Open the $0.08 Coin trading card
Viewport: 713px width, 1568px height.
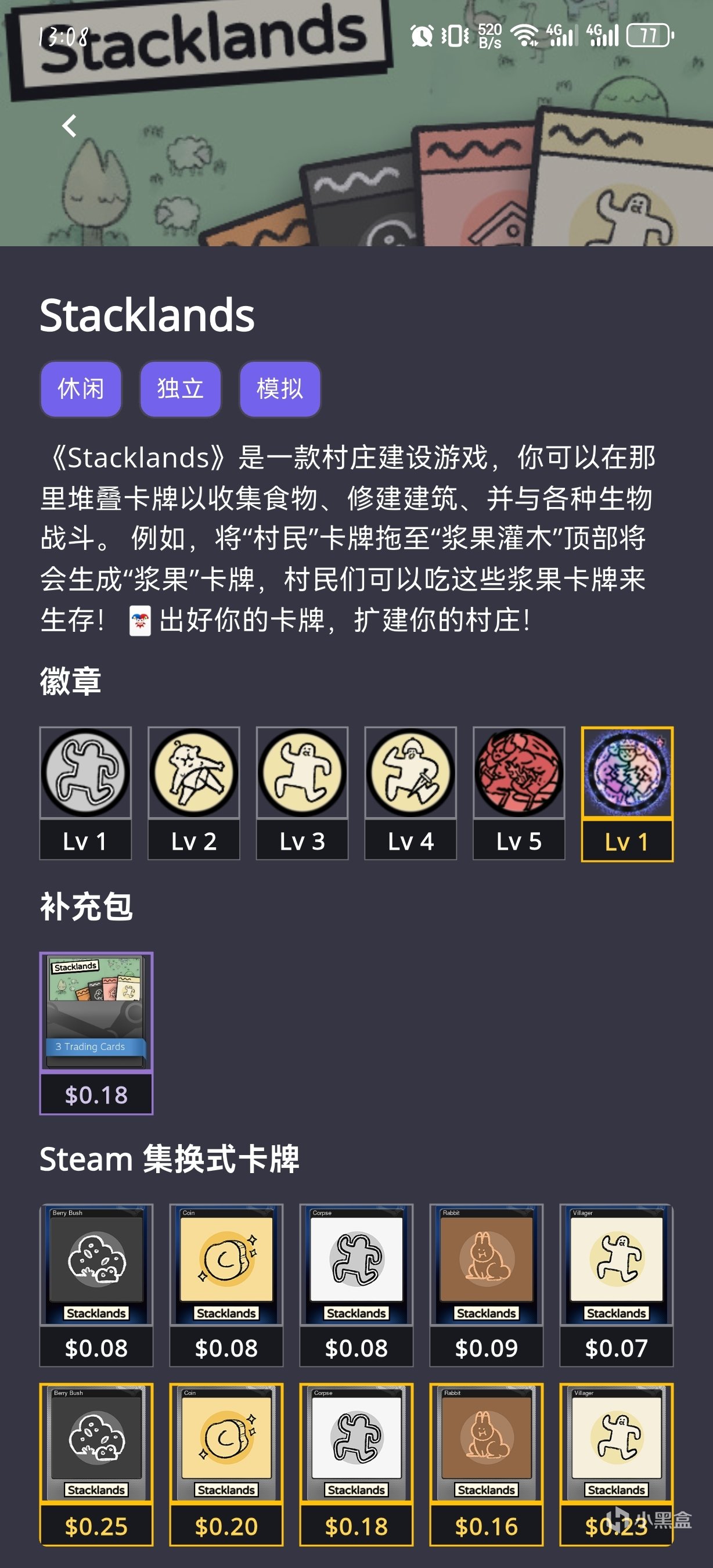point(226,1285)
